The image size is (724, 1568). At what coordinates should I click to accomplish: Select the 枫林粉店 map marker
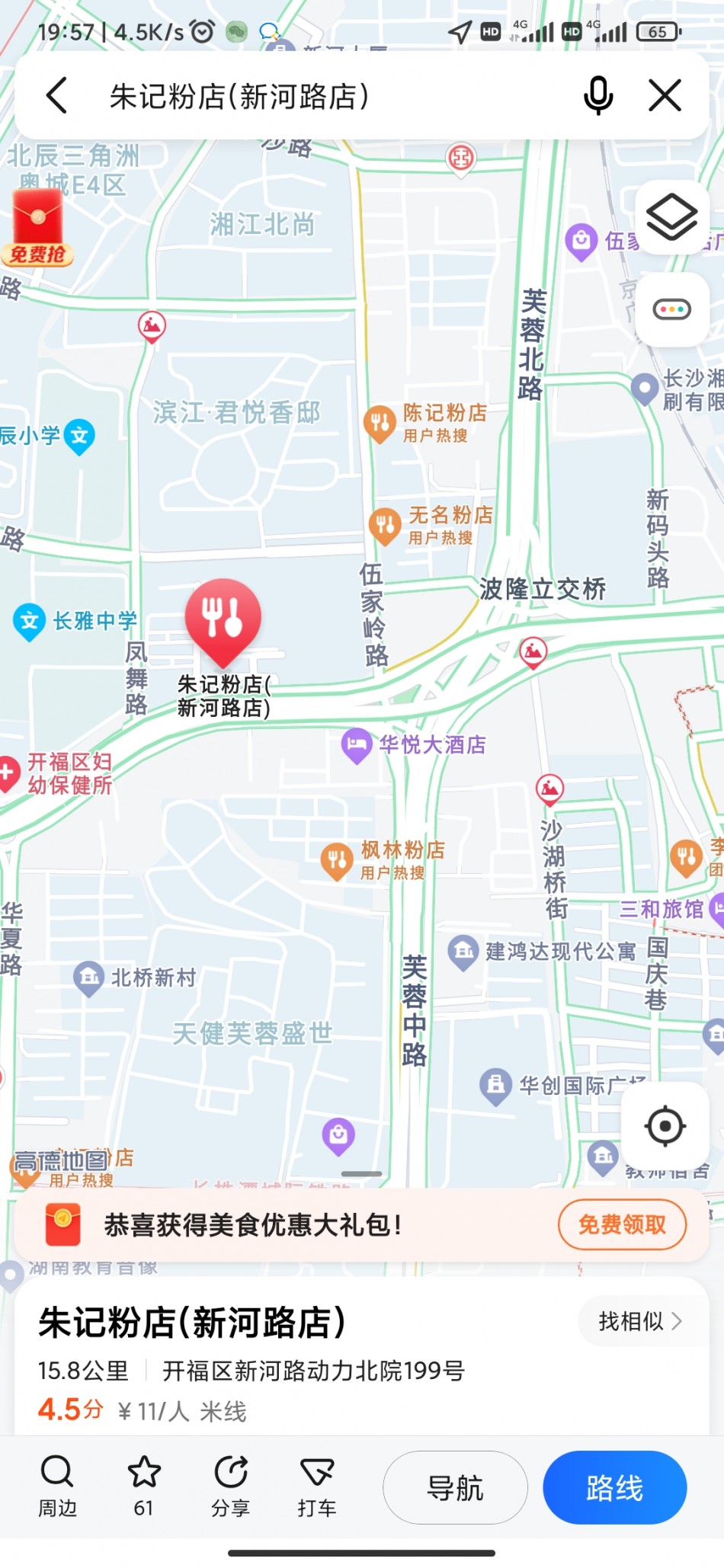[336, 859]
